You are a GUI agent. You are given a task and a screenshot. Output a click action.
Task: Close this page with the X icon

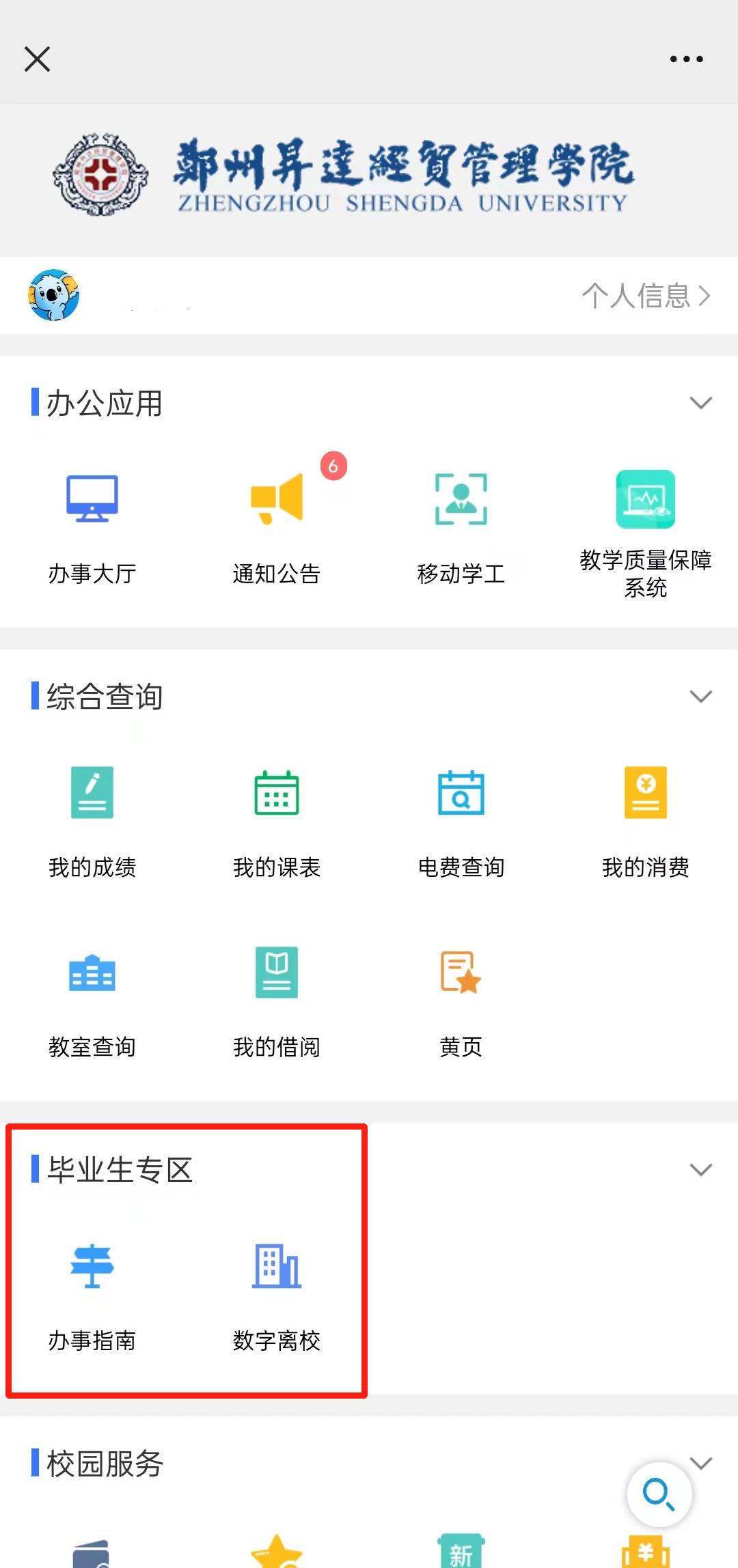click(x=37, y=59)
